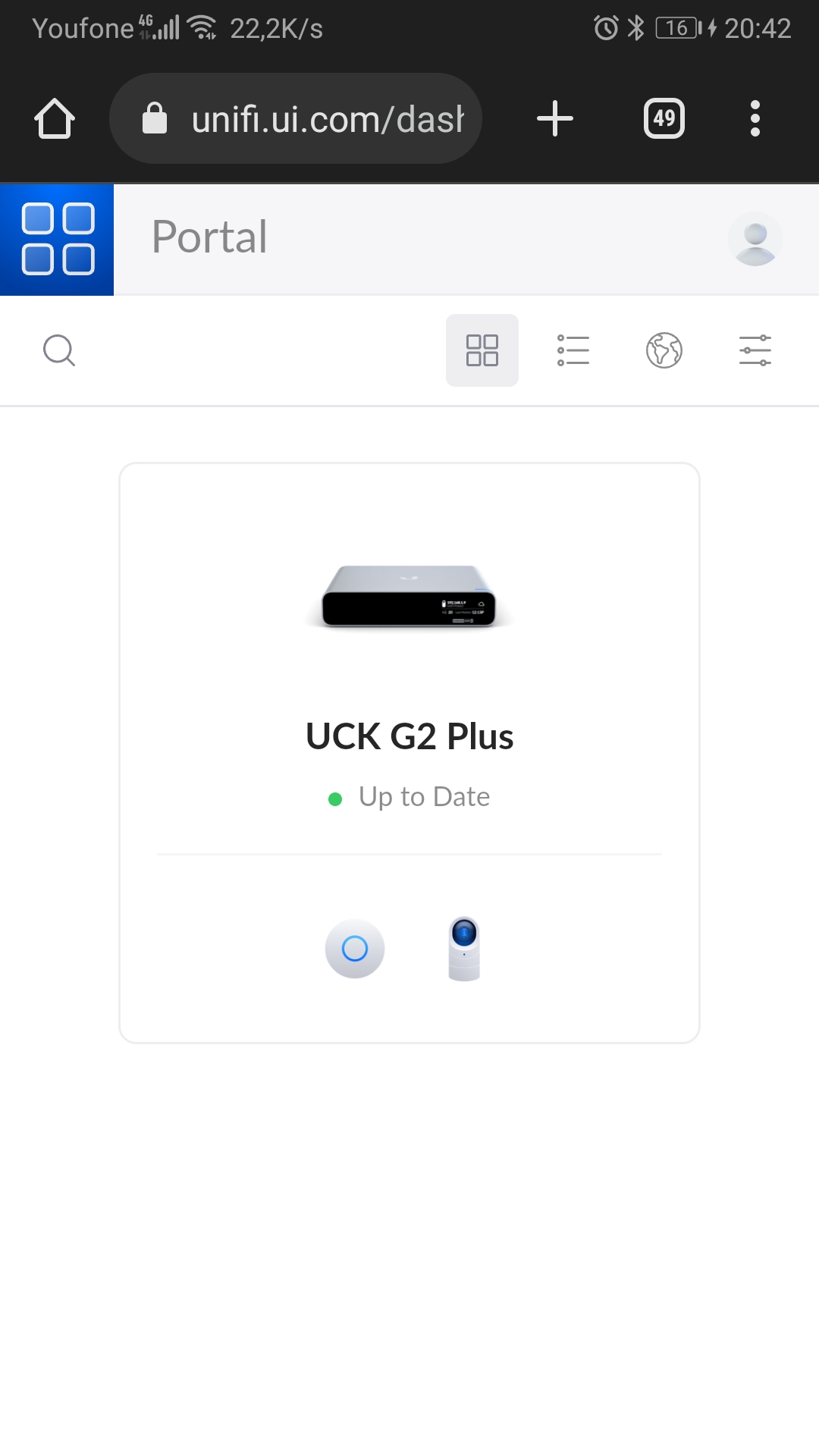Tap the search magnifier icon
This screenshot has width=819, height=1456.
(59, 350)
